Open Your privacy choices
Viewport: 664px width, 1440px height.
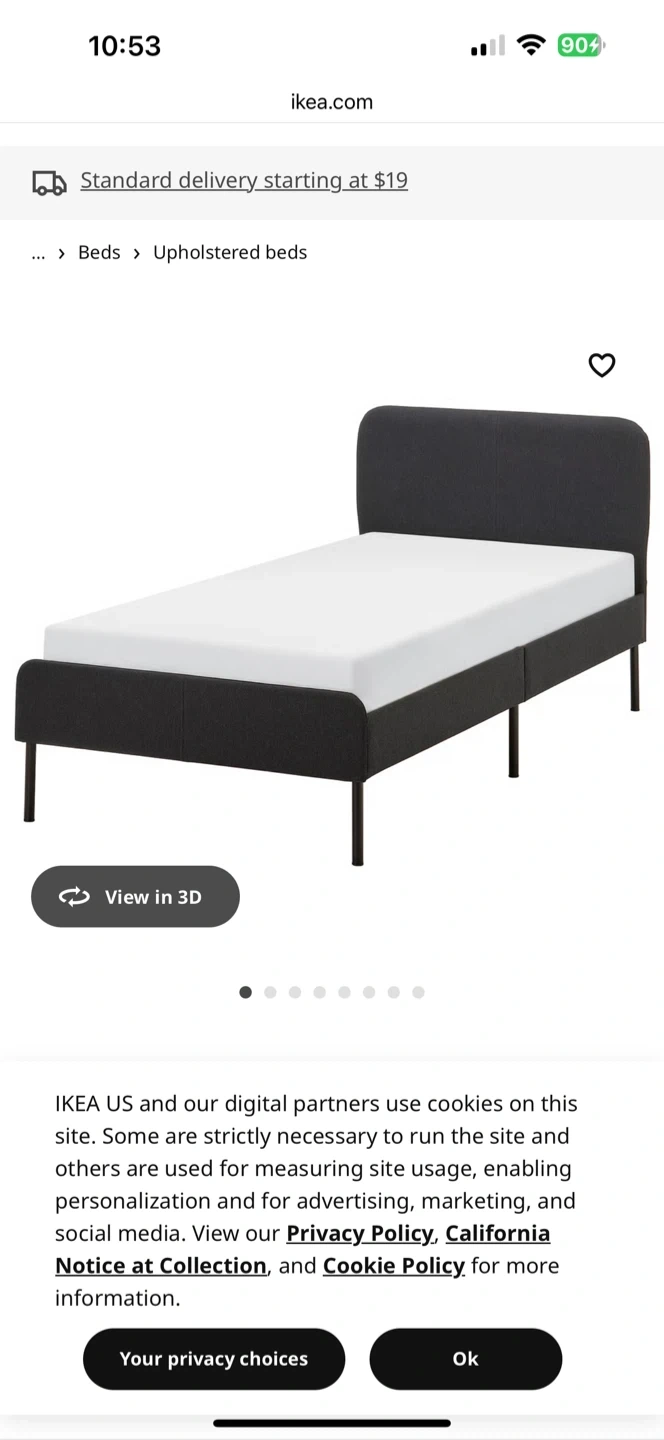(x=213, y=1359)
